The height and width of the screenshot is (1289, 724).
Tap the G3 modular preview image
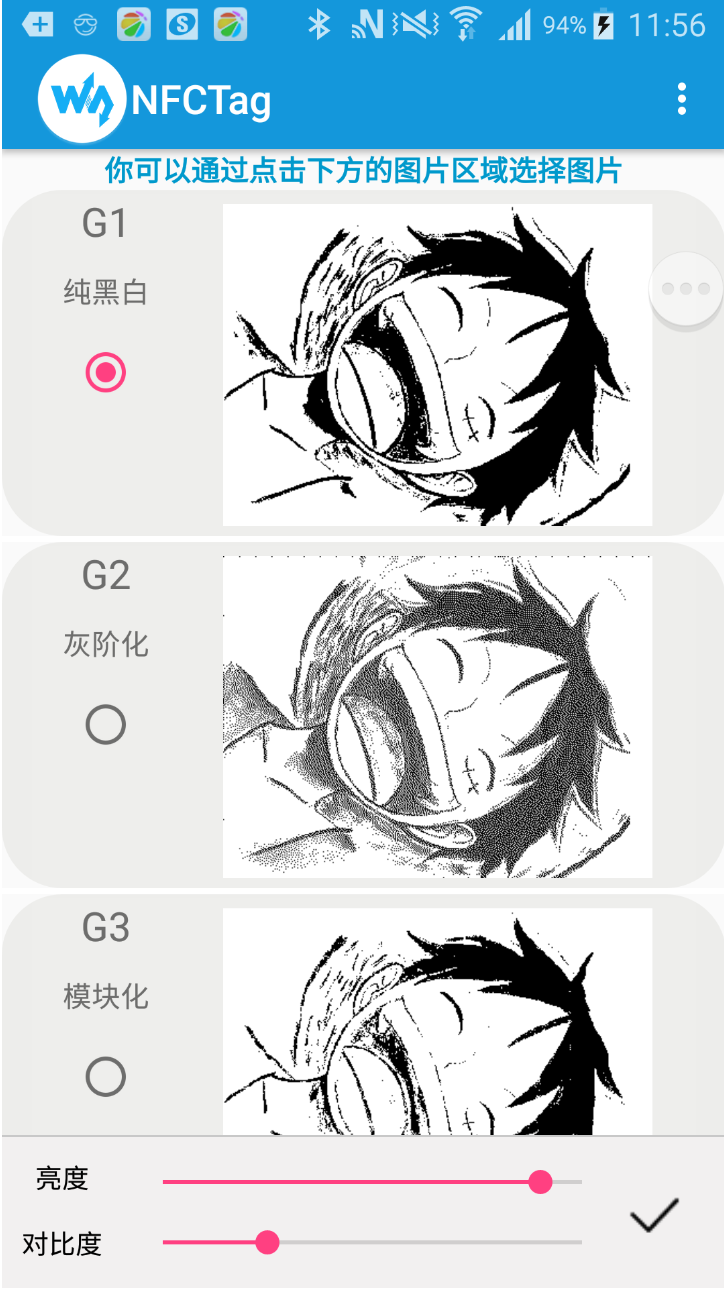[x=437, y=1021]
